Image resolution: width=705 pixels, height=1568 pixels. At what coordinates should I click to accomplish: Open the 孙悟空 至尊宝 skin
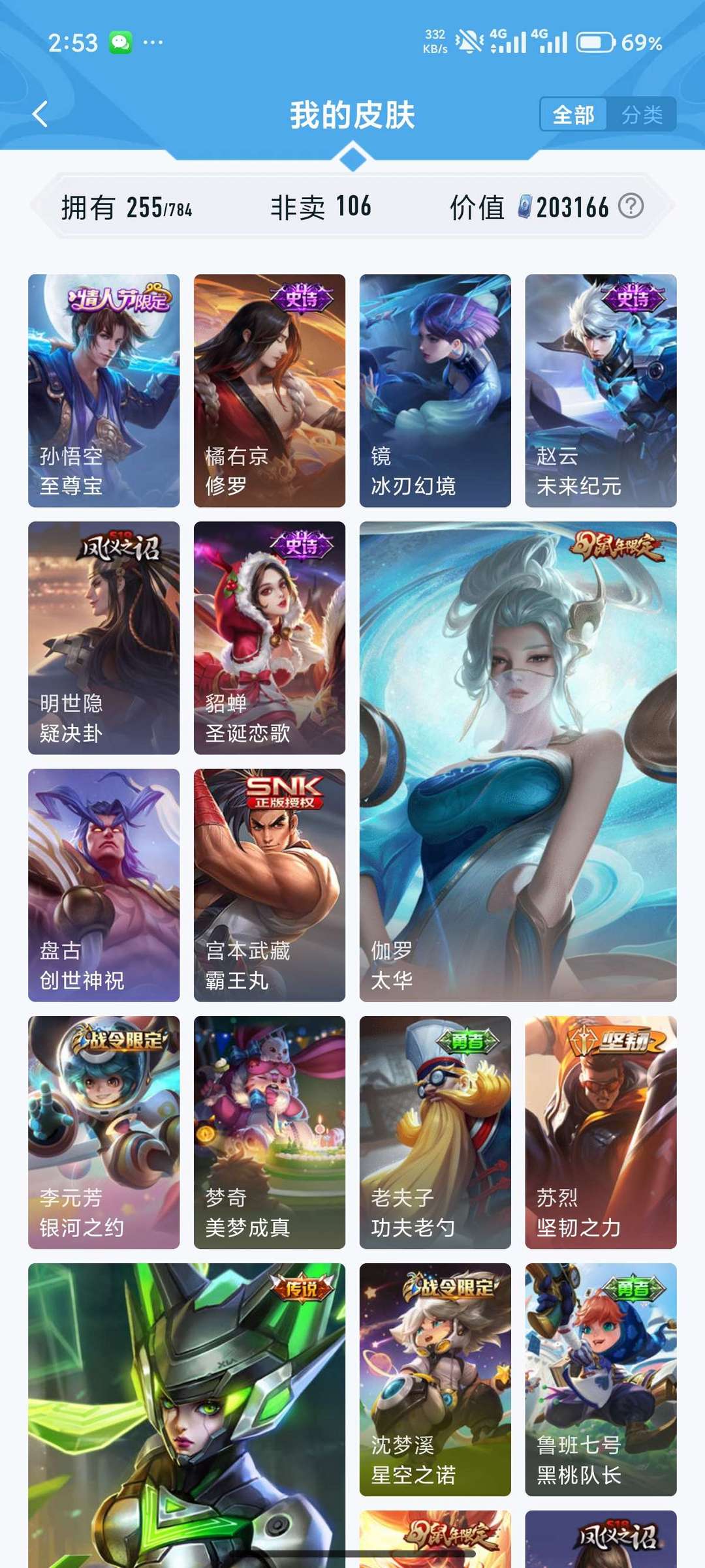tap(104, 390)
